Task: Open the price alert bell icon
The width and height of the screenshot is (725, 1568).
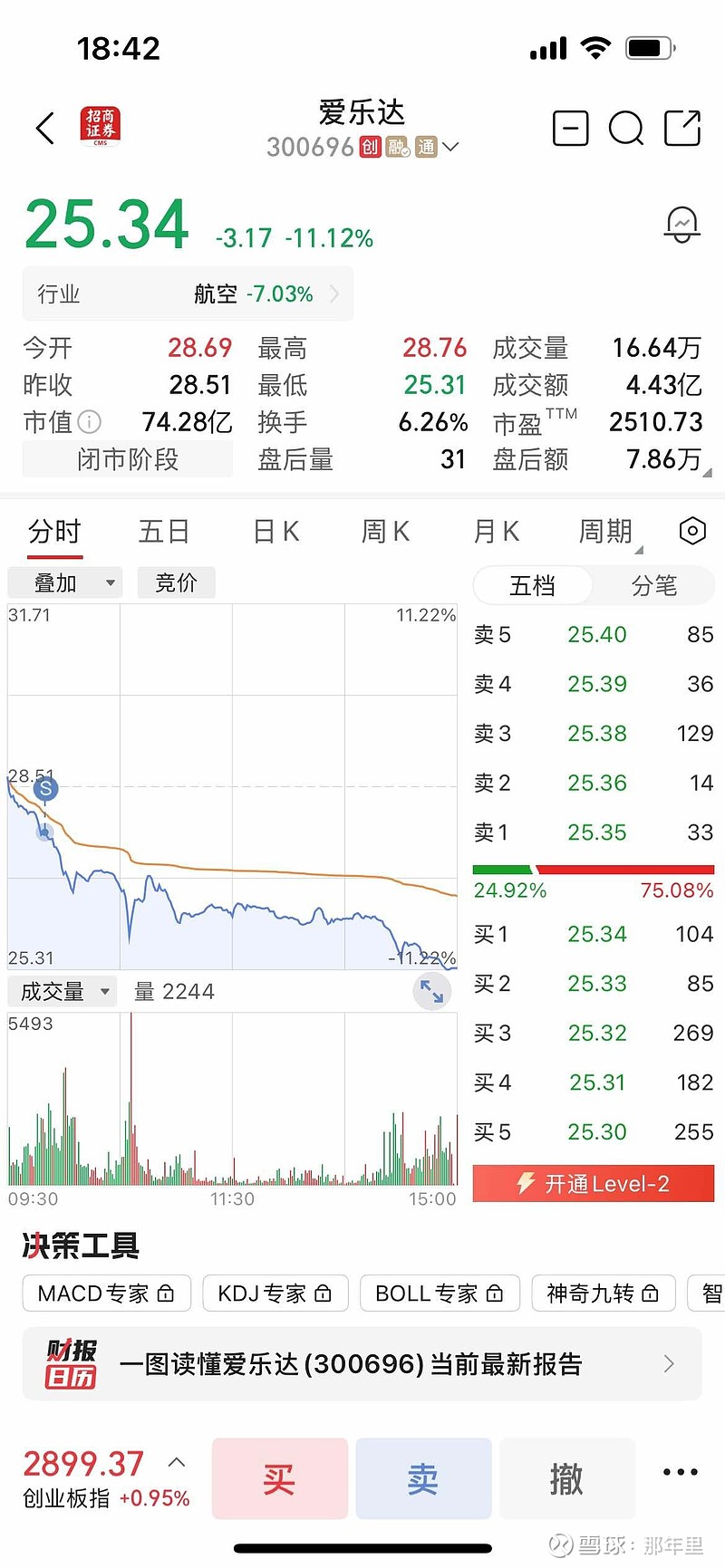Action: click(x=681, y=224)
